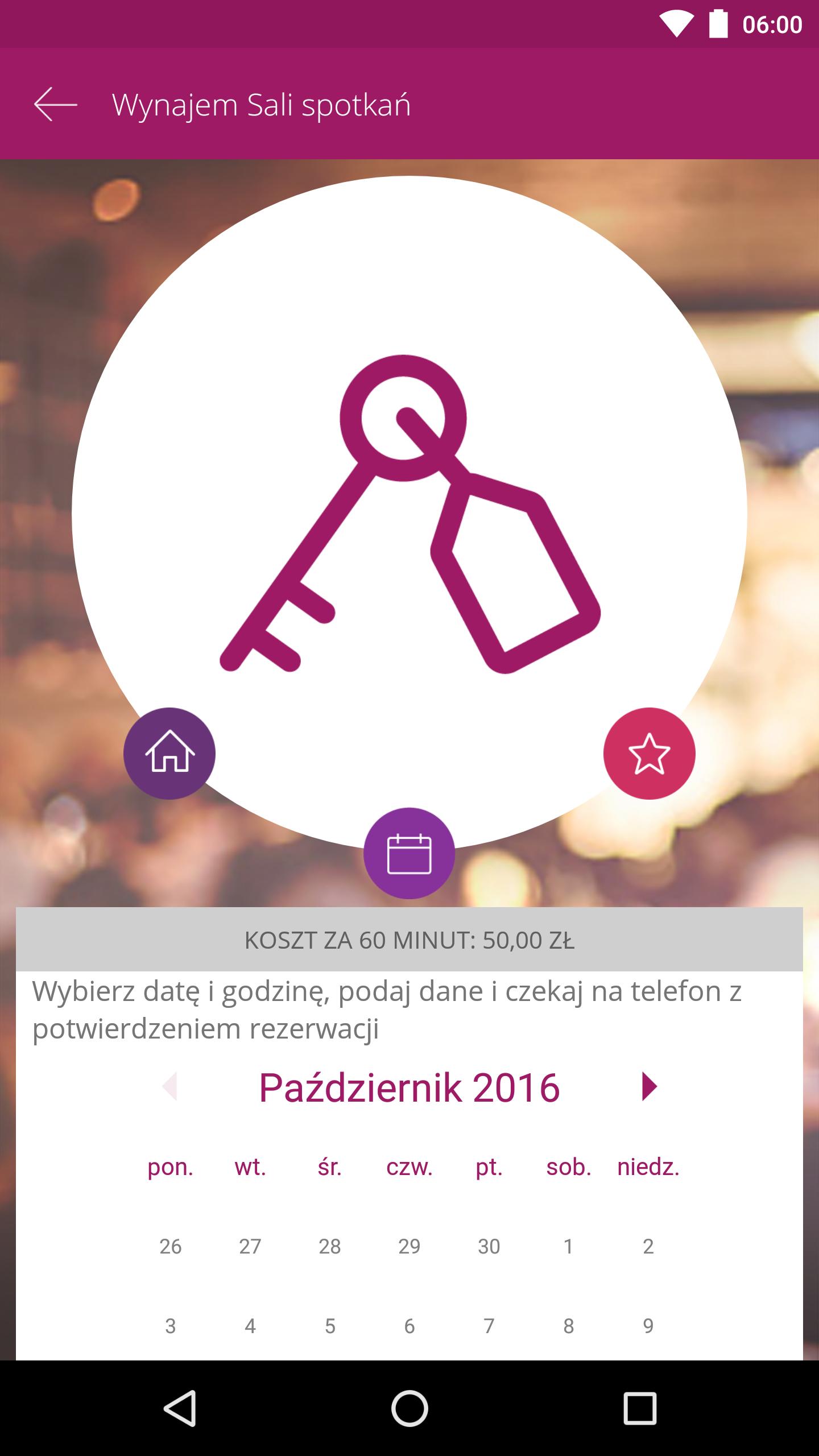Select day 5 in the calendar

pyautogui.click(x=330, y=1326)
